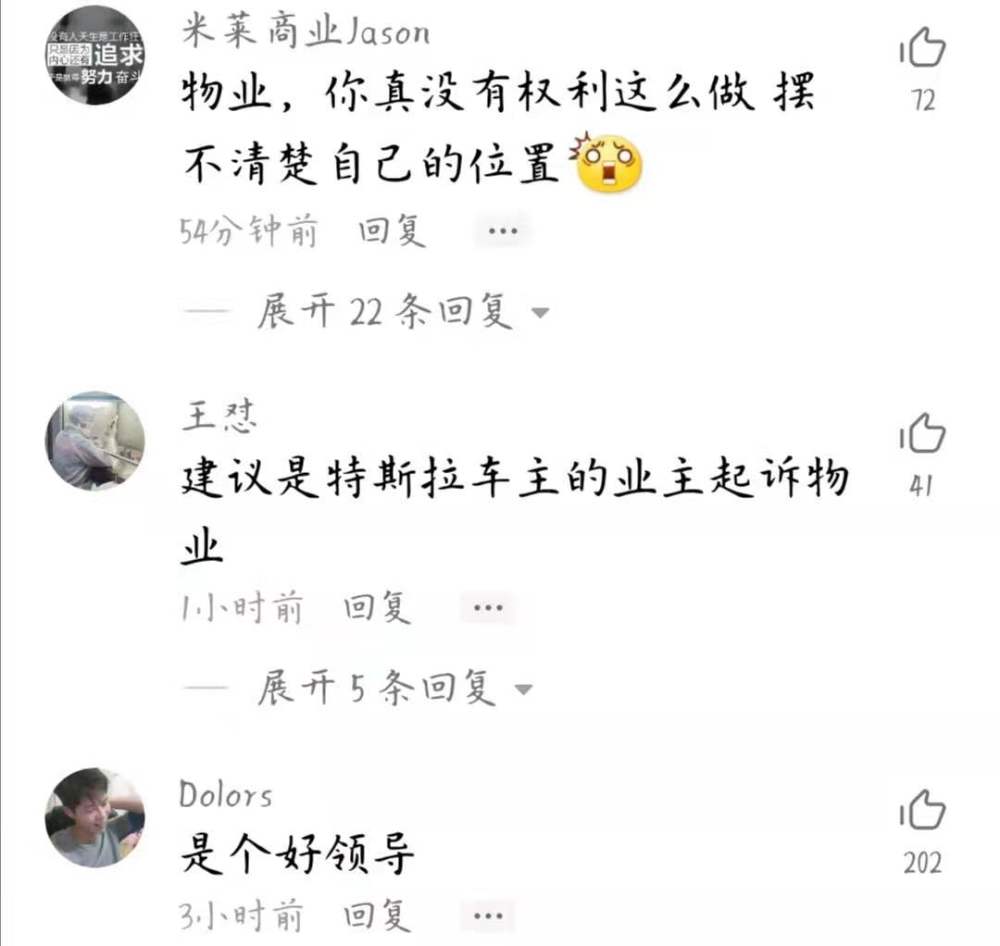Open more options on 米莱商业Jason's comment
The width and height of the screenshot is (1000, 946).
click(502, 232)
